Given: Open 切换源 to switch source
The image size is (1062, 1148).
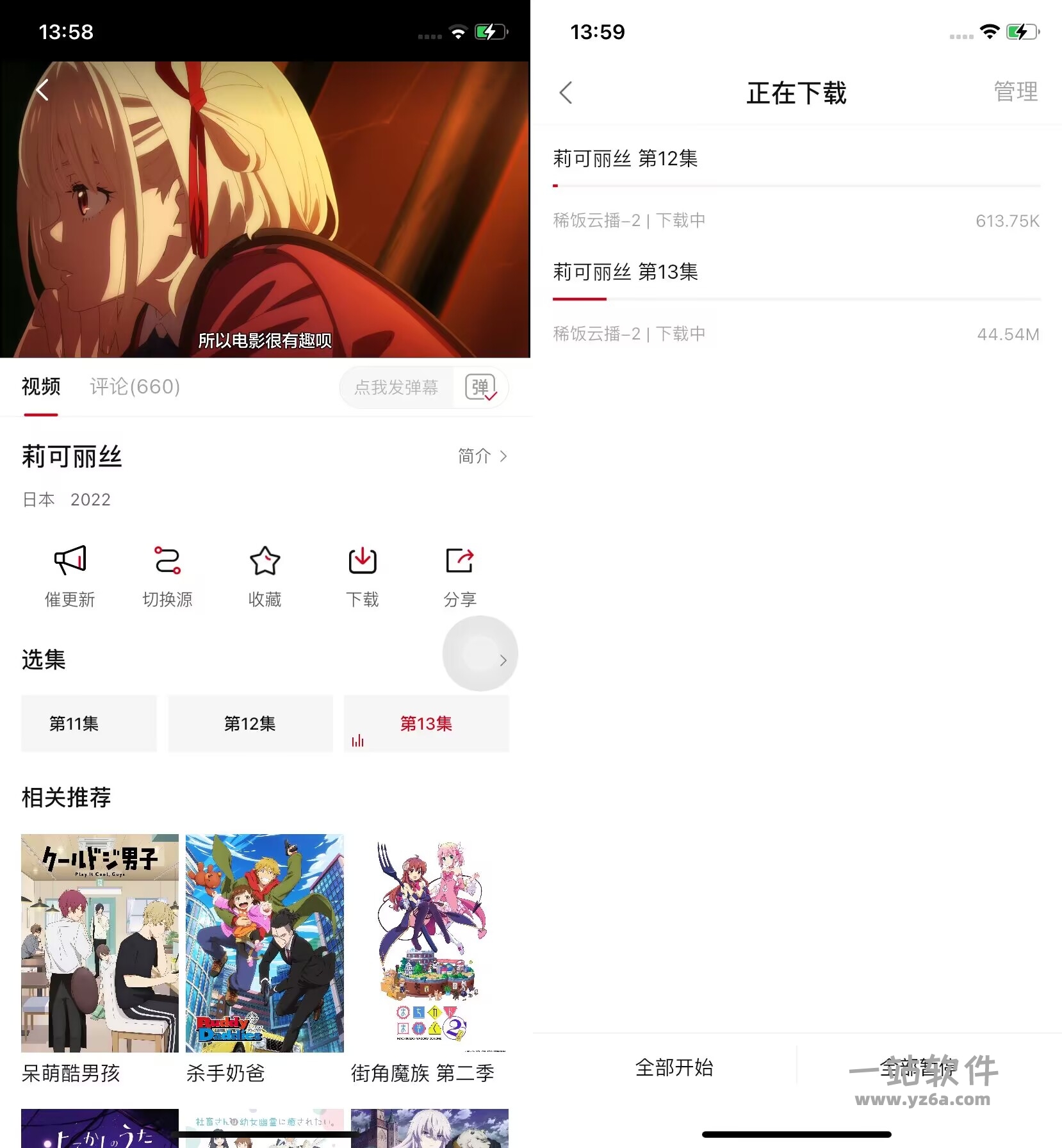Looking at the screenshot, I should tap(167, 576).
